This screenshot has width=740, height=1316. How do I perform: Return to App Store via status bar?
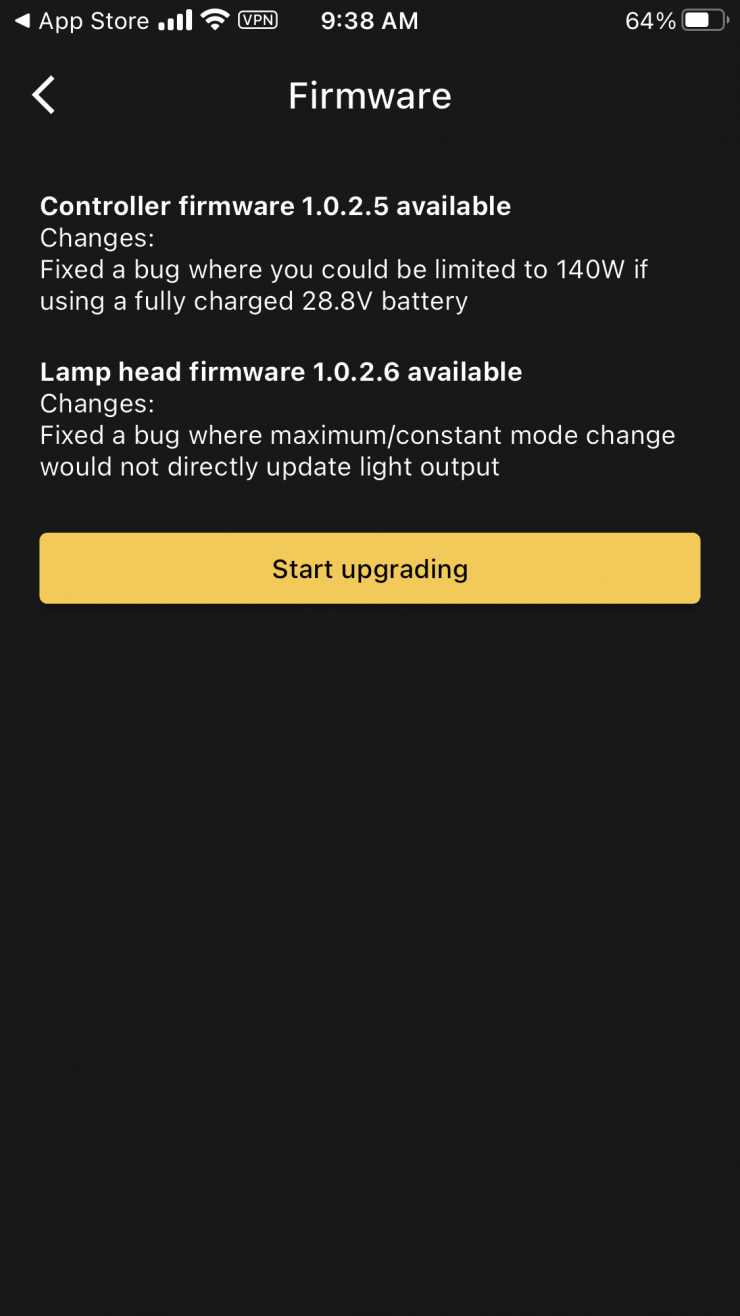[x=81, y=21]
